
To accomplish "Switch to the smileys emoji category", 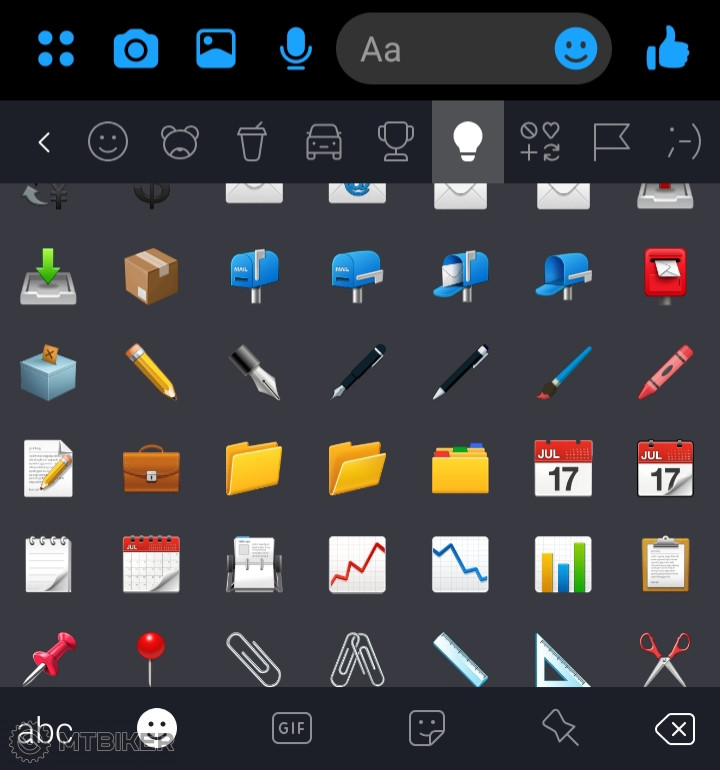I will click(108, 142).
